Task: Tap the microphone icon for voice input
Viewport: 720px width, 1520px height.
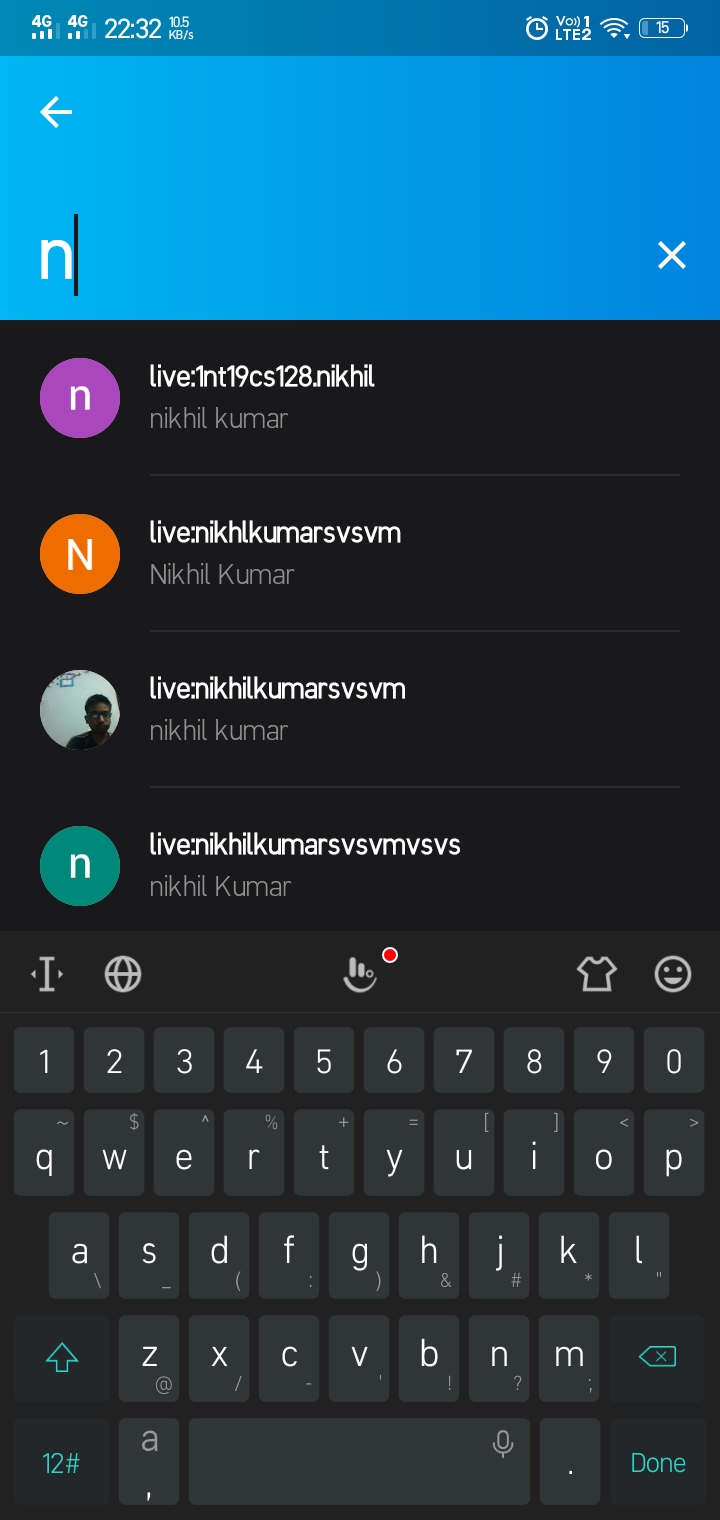Action: click(501, 1442)
